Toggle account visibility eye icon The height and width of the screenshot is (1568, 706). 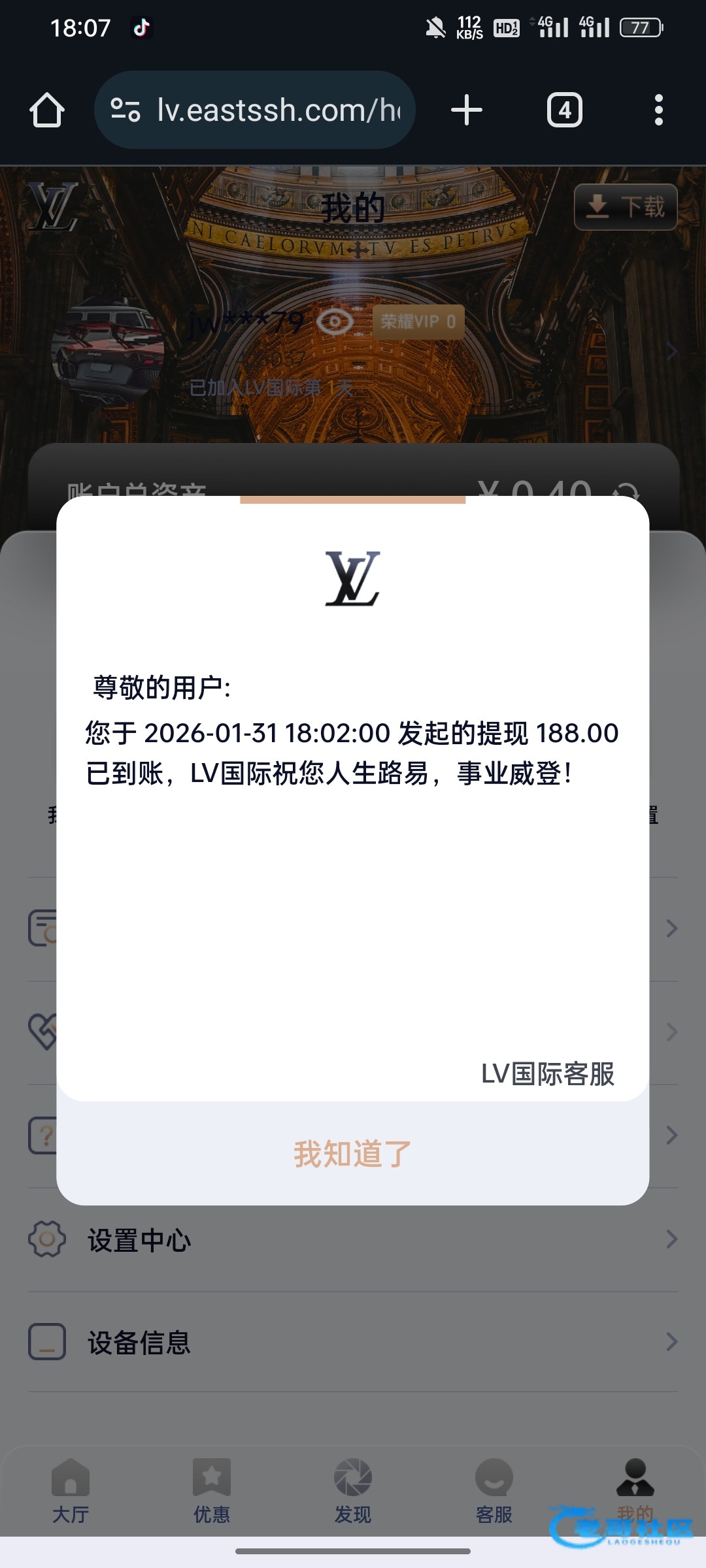click(x=335, y=321)
